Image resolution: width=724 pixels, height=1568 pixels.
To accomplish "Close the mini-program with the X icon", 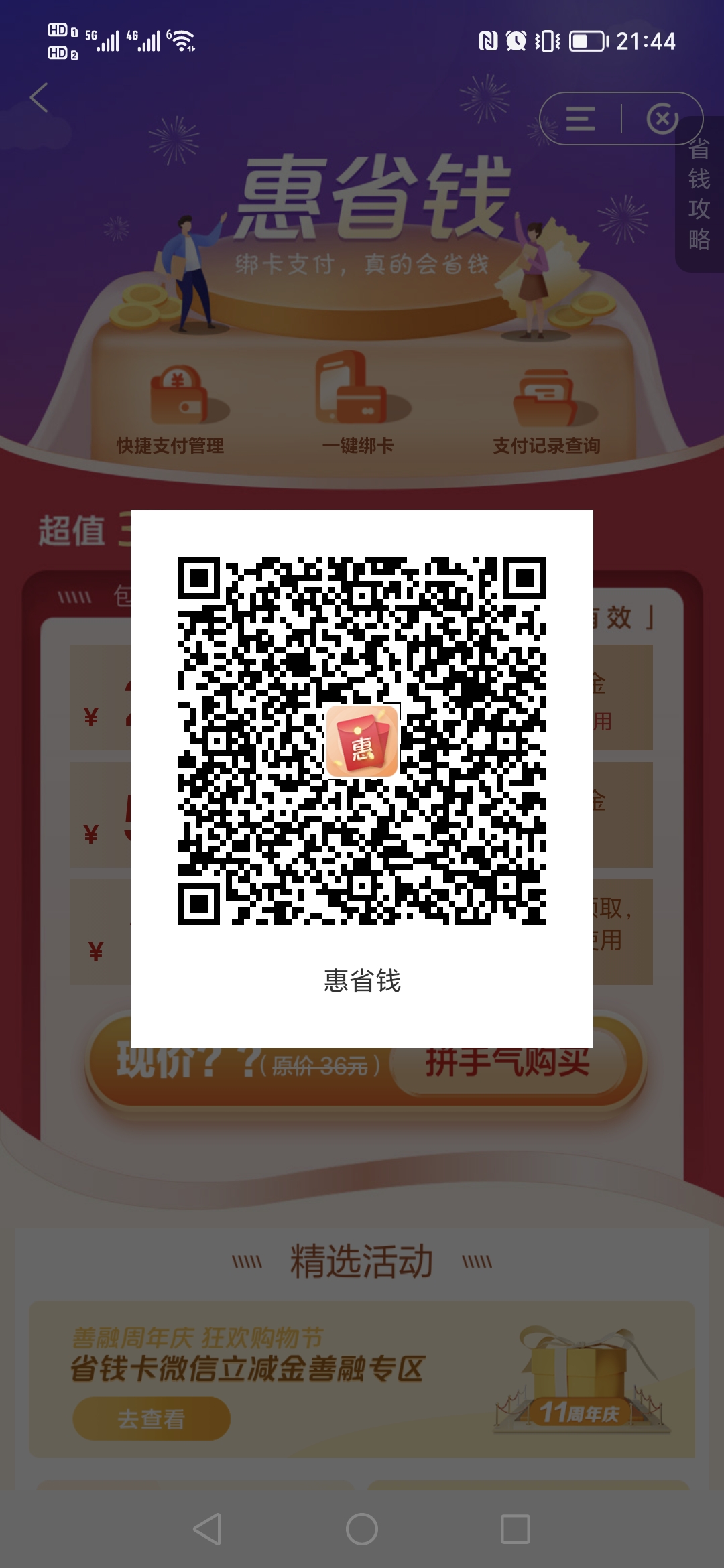I will [x=662, y=119].
